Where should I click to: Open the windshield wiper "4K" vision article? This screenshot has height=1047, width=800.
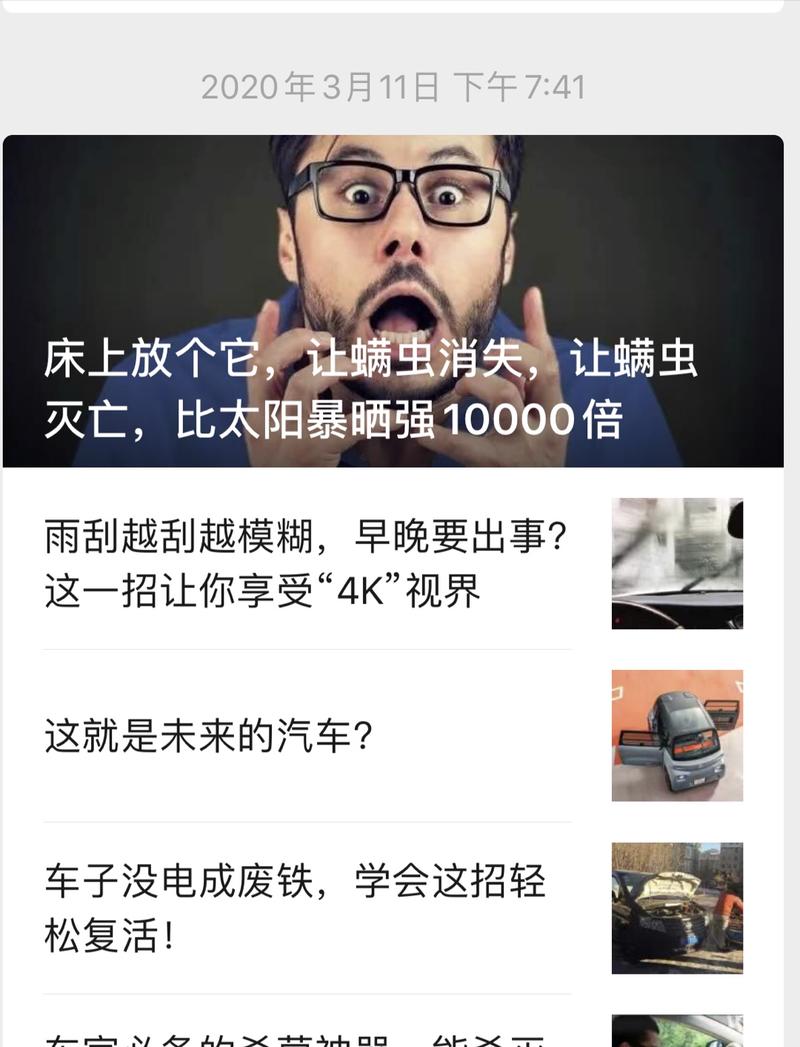300,565
